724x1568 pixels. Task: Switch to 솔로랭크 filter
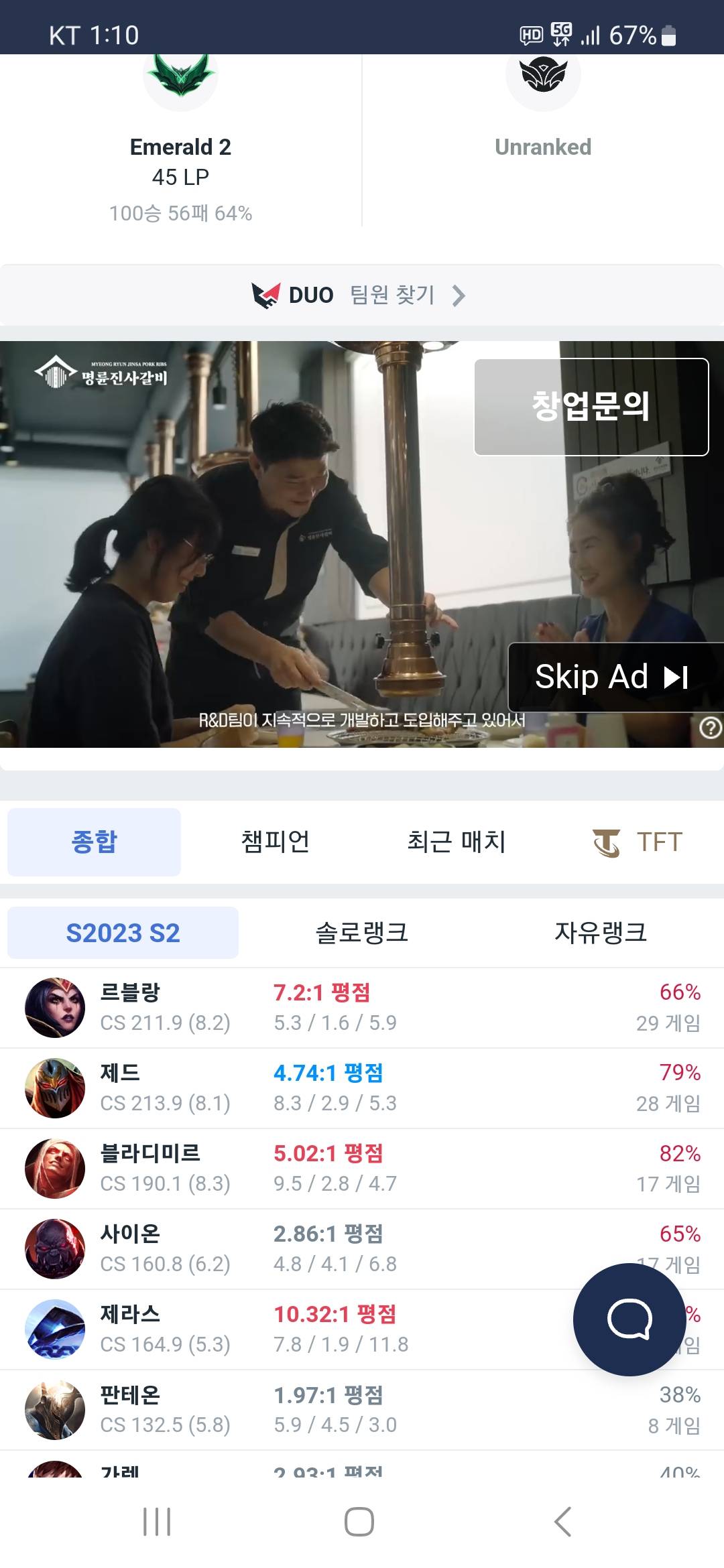click(361, 933)
